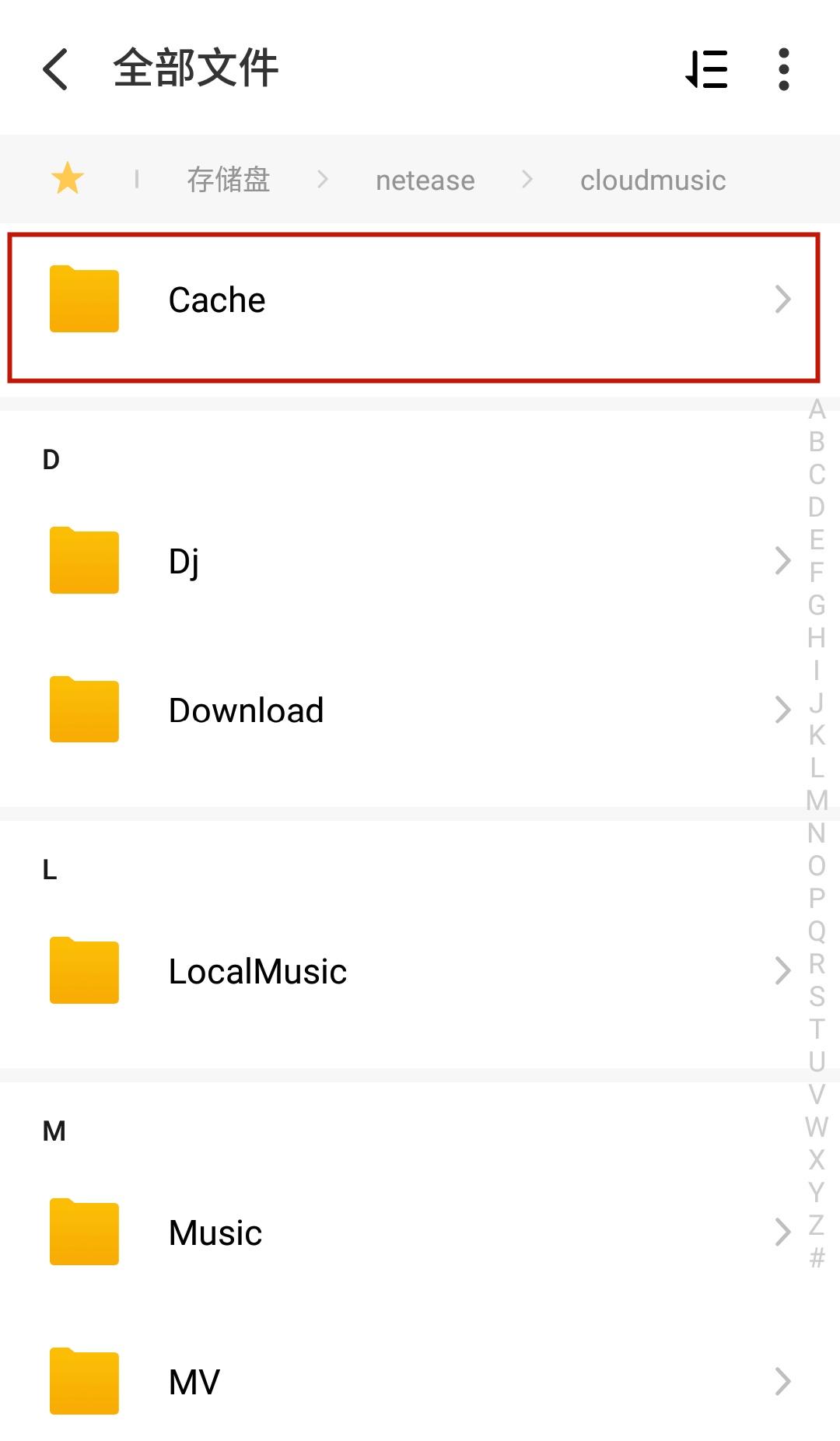
Task: Open the LocalMusic folder
Action: (x=412, y=971)
